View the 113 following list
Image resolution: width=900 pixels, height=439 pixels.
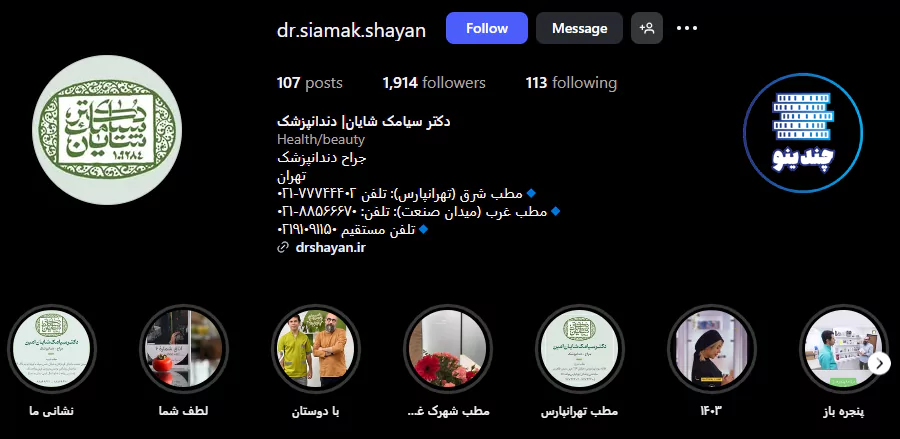570,83
